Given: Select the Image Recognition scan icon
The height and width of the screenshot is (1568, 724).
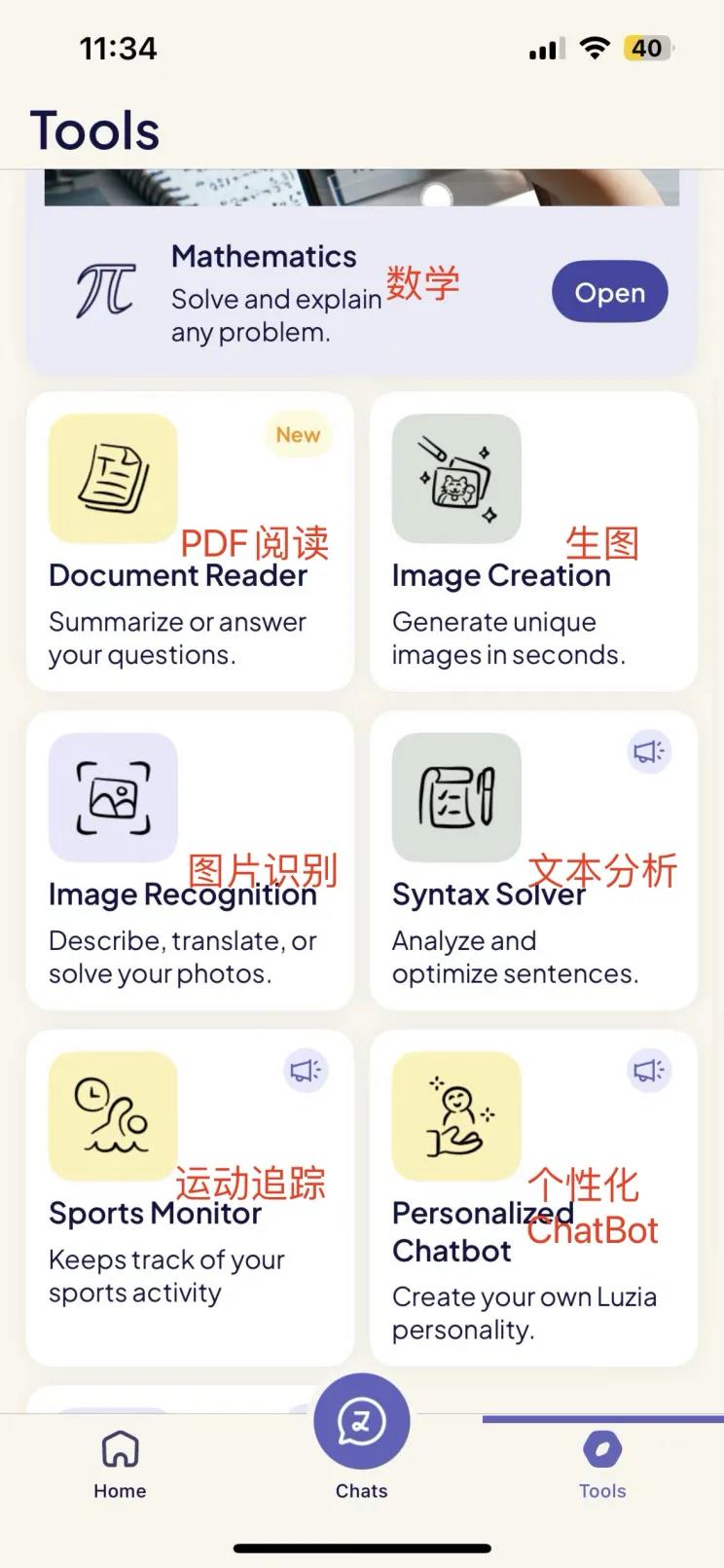Looking at the screenshot, I should pos(111,797).
